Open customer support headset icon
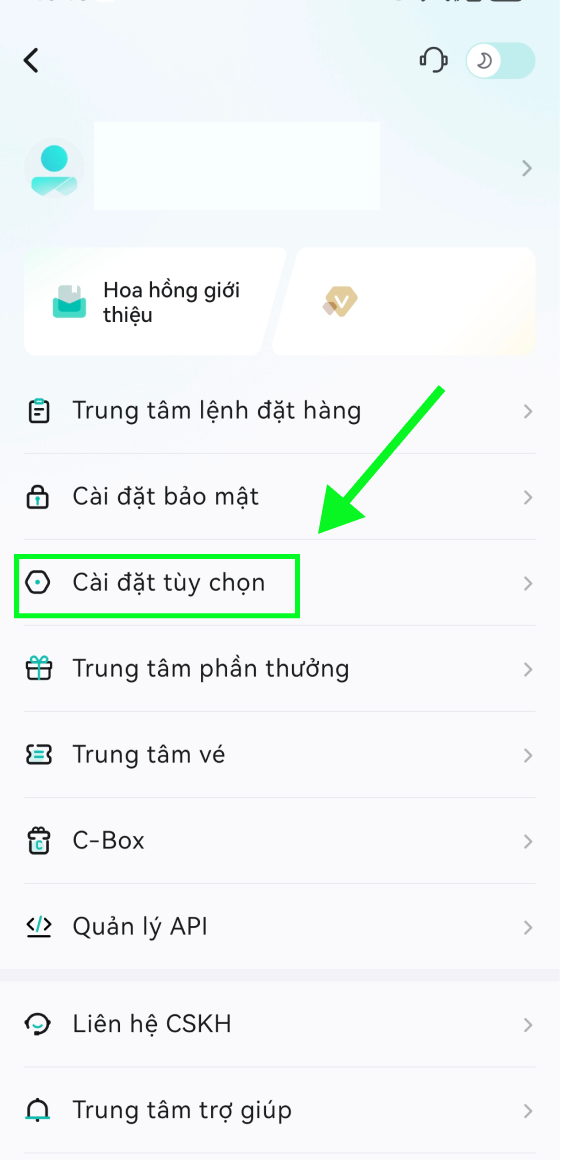This screenshot has height=1160, width=562. (433, 61)
